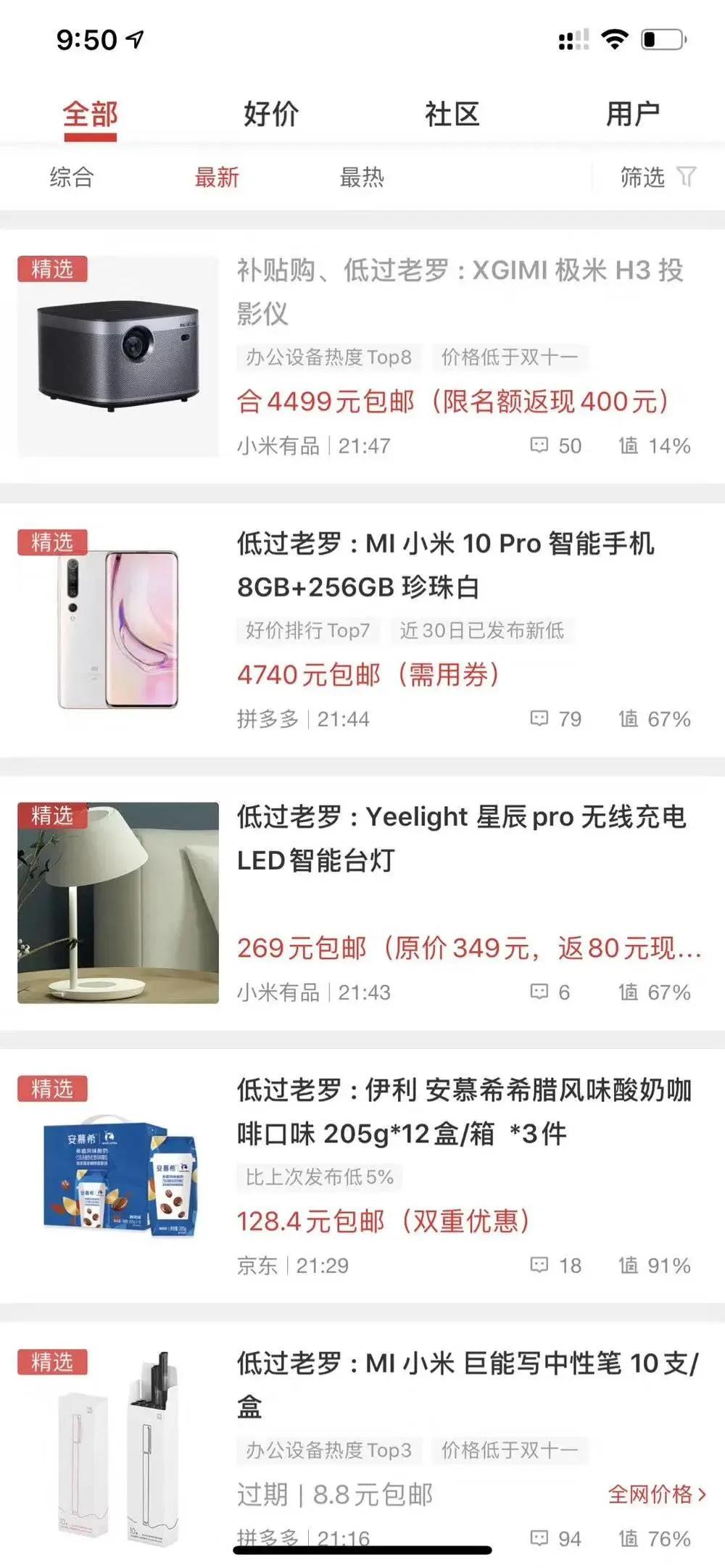This screenshot has width=725, height=1568.
Task: Click the comment bubble icon on Yeelight lamp deal
Action: click(x=539, y=990)
